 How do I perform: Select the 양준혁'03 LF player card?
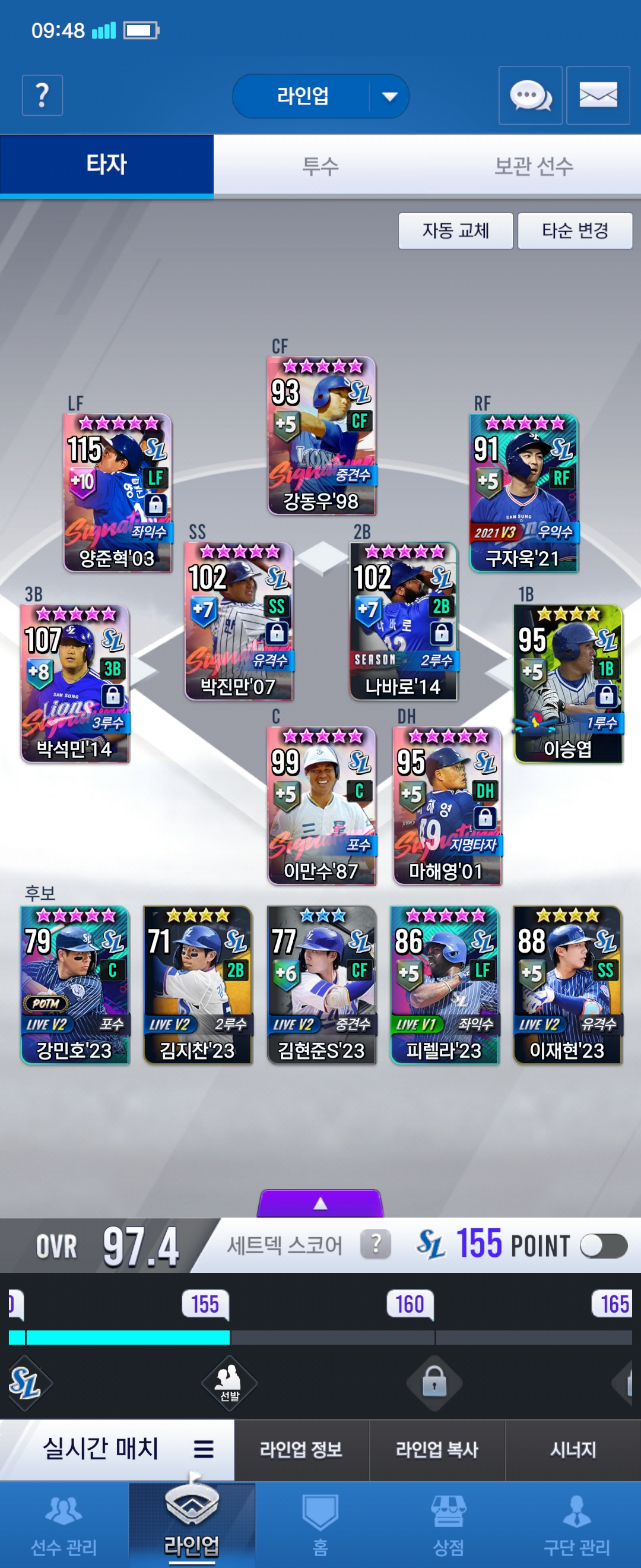coord(118,492)
